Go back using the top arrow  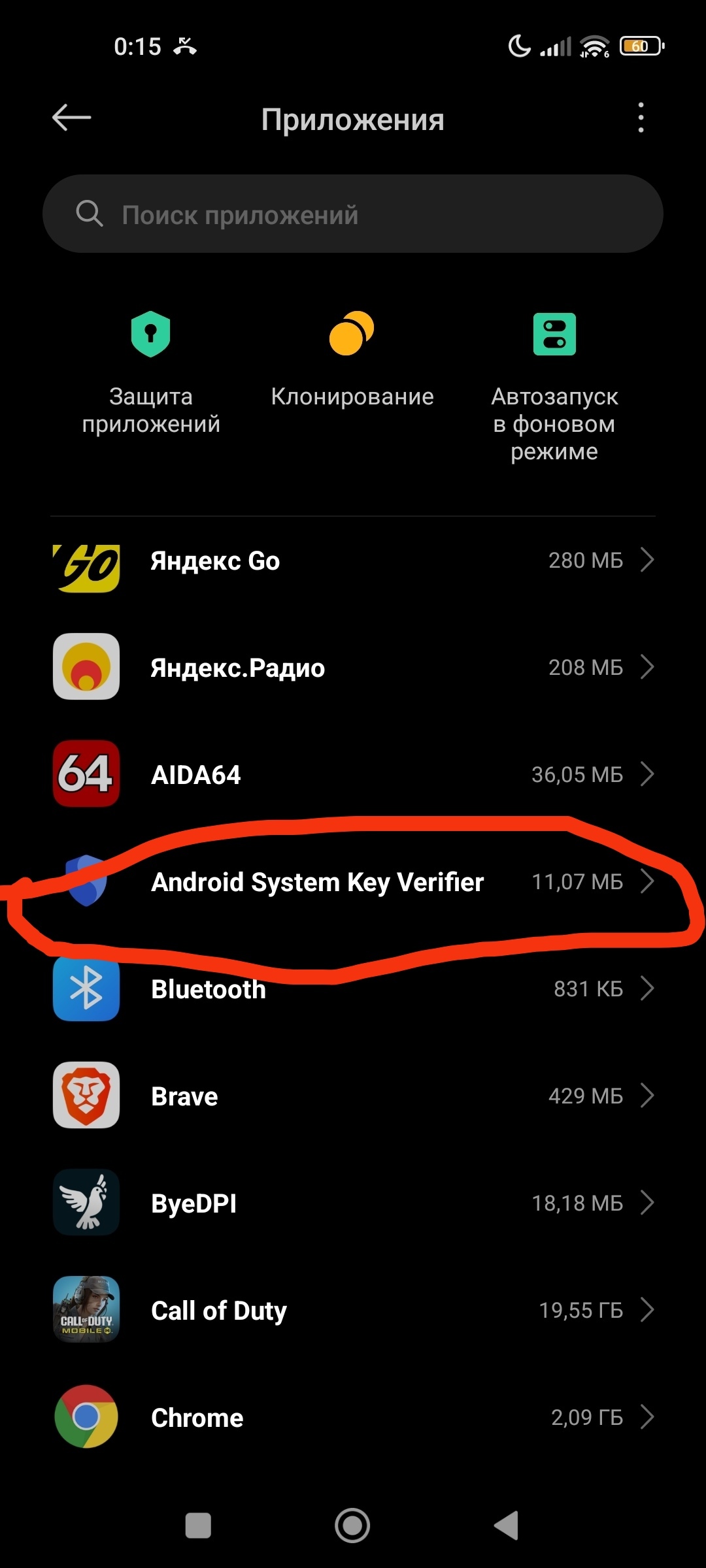pyautogui.click(x=71, y=118)
